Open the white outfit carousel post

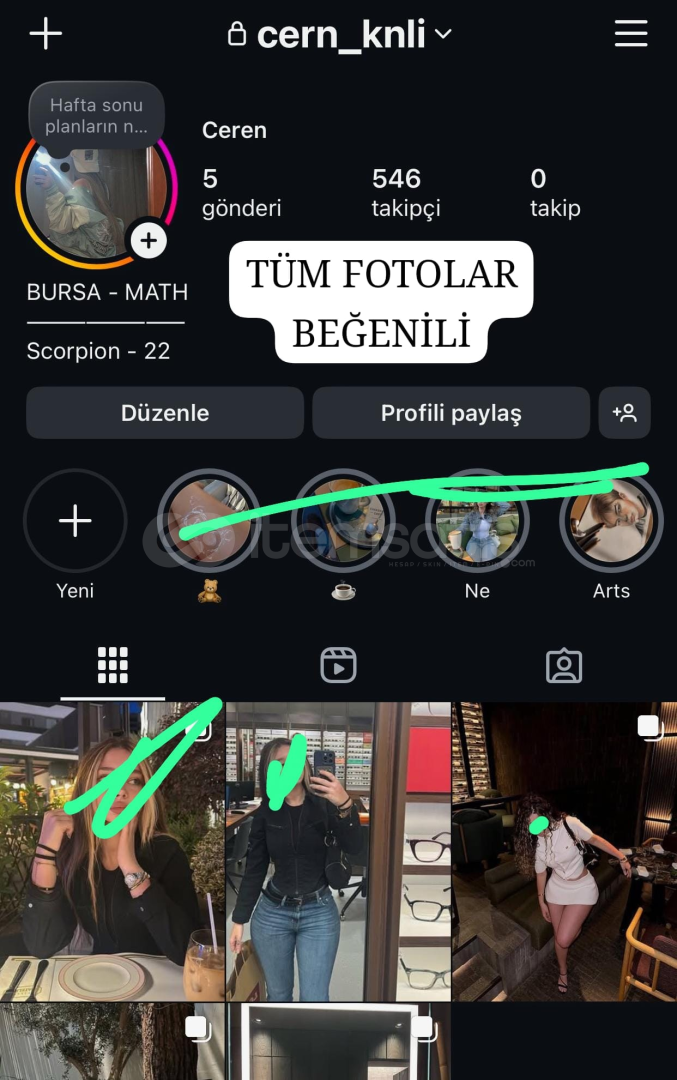pos(564,851)
